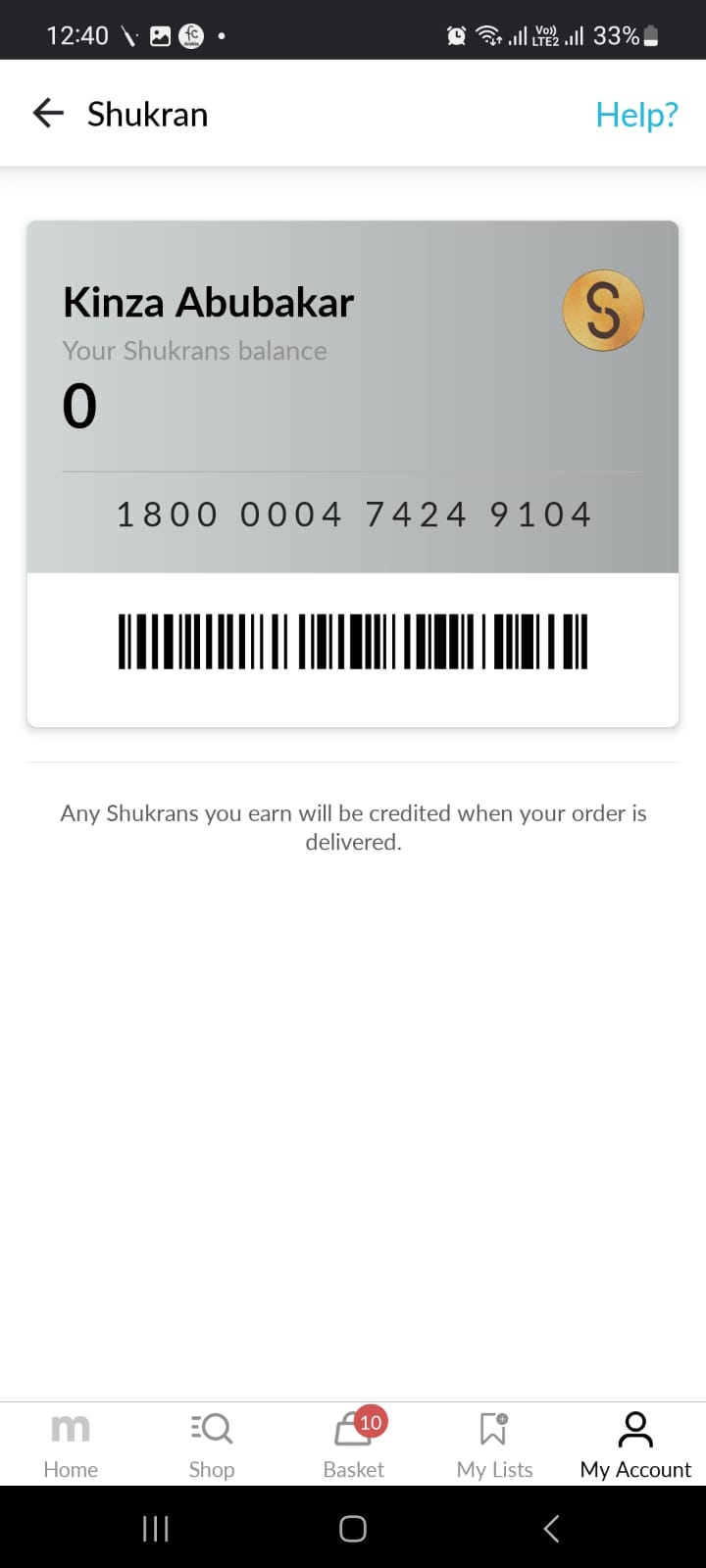
Task: Switch to the Home tab
Action: click(x=71, y=1444)
